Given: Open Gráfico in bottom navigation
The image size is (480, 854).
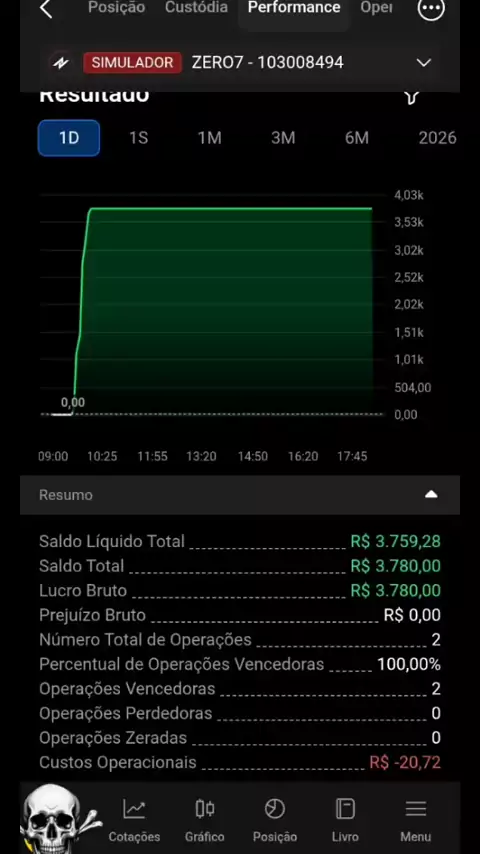Looking at the screenshot, I should coord(205,821).
